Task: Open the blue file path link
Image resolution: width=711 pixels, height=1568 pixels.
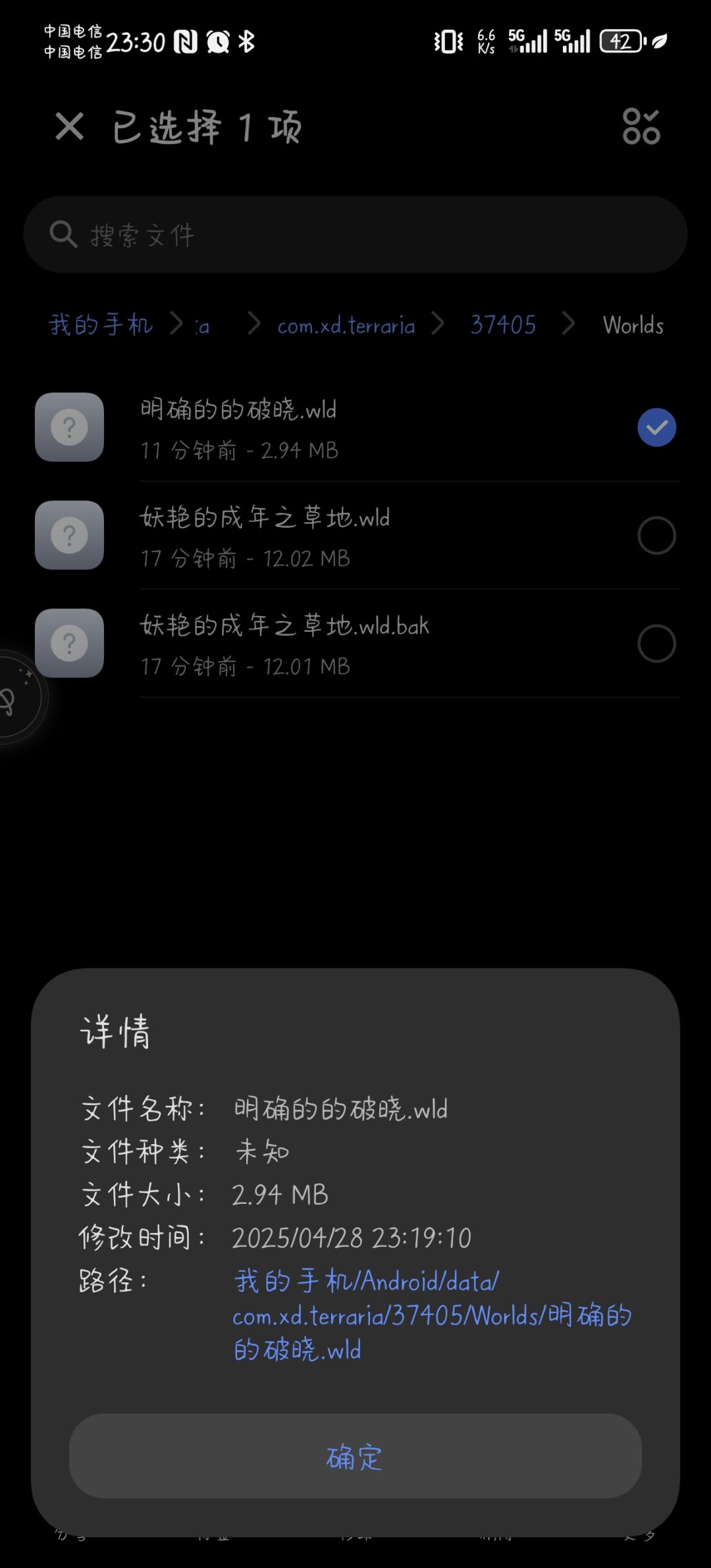Action: coord(431,1315)
